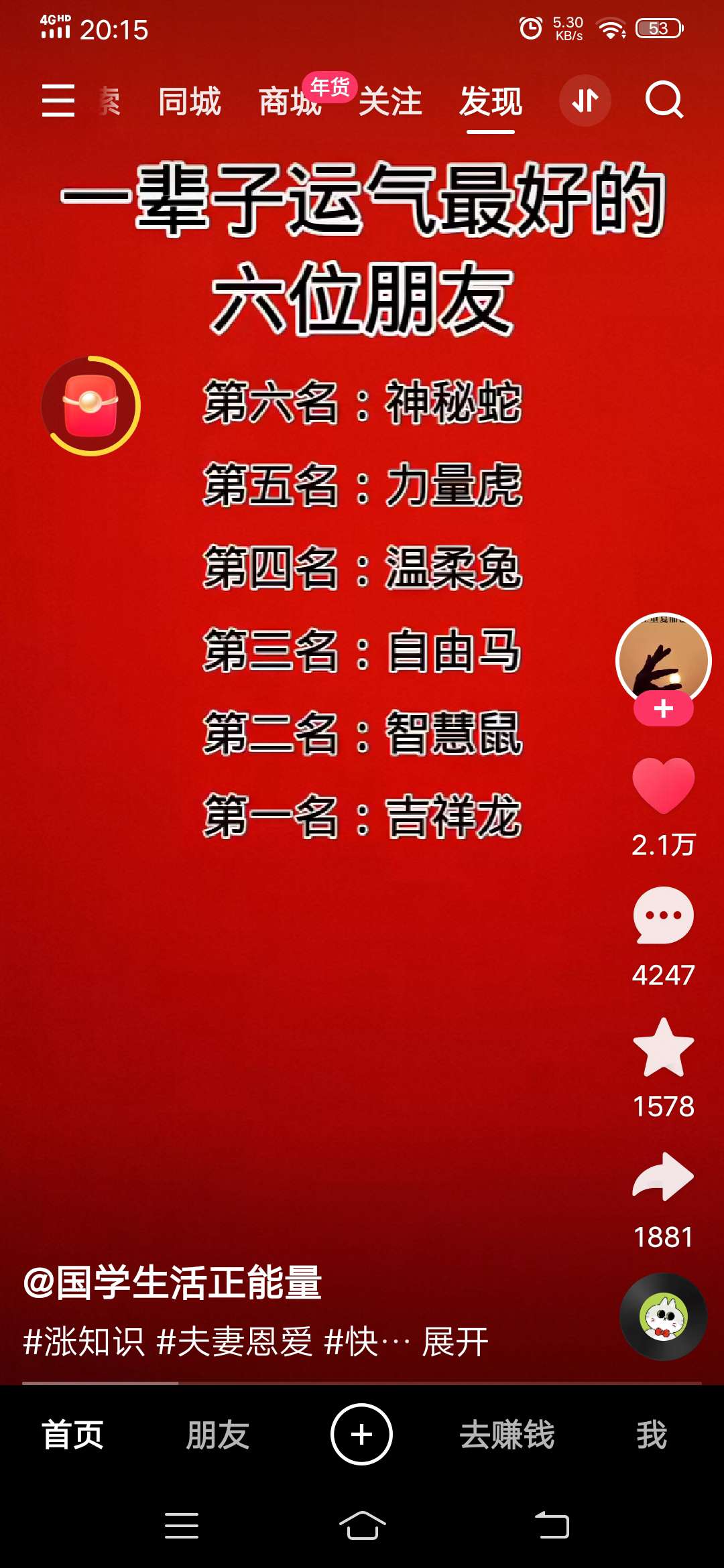Viewport: 724px width, 1568px height.
Task: Go to the 朋友 tab
Action: (217, 1435)
